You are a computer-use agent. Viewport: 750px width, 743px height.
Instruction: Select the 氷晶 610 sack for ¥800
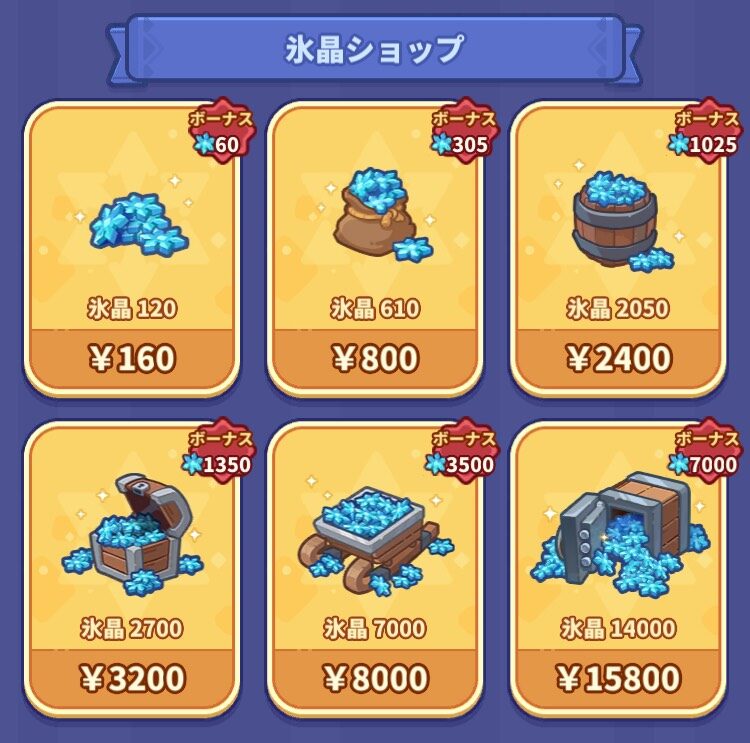pos(375,357)
